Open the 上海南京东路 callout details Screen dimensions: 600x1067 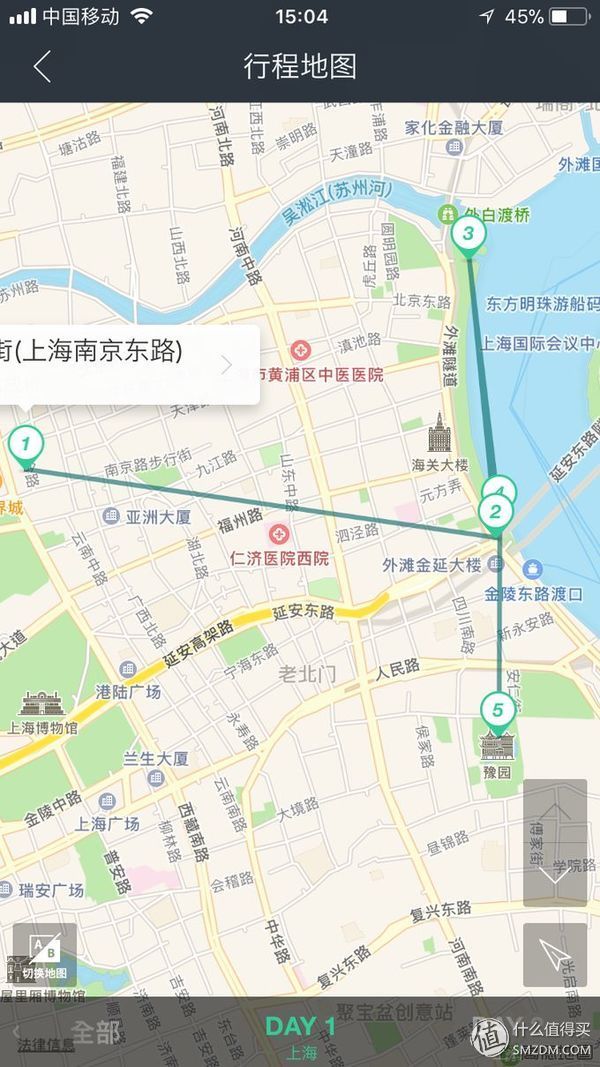pyautogui.click(x=129, y=365)
